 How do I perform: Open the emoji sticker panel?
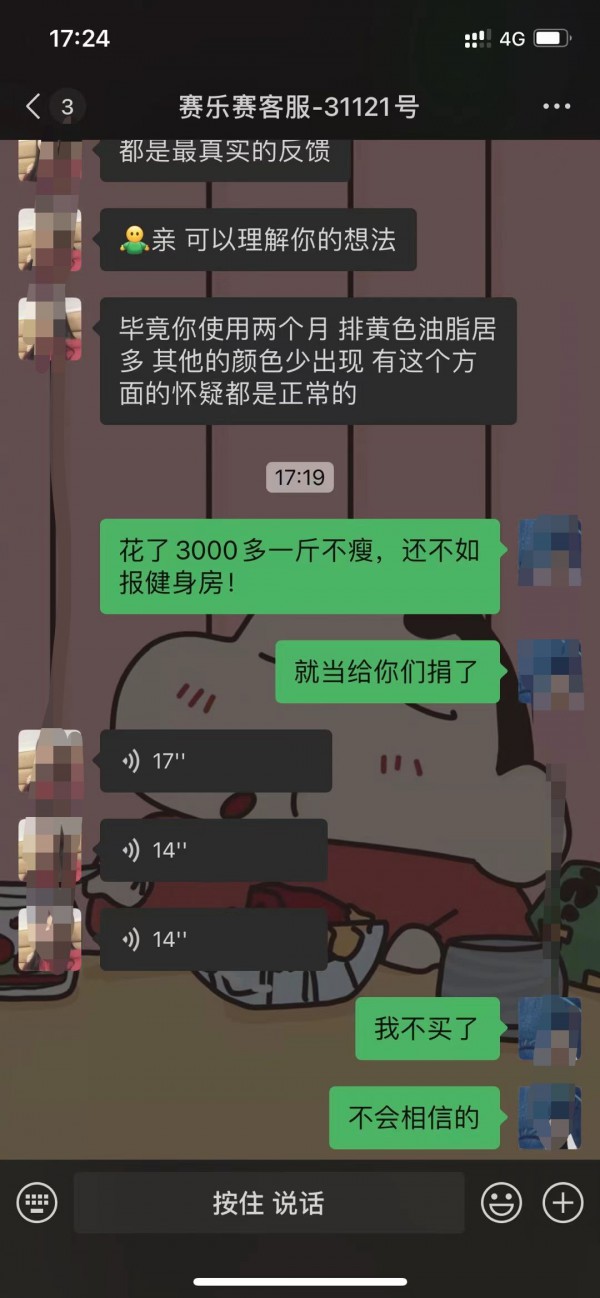[502, 1202]
